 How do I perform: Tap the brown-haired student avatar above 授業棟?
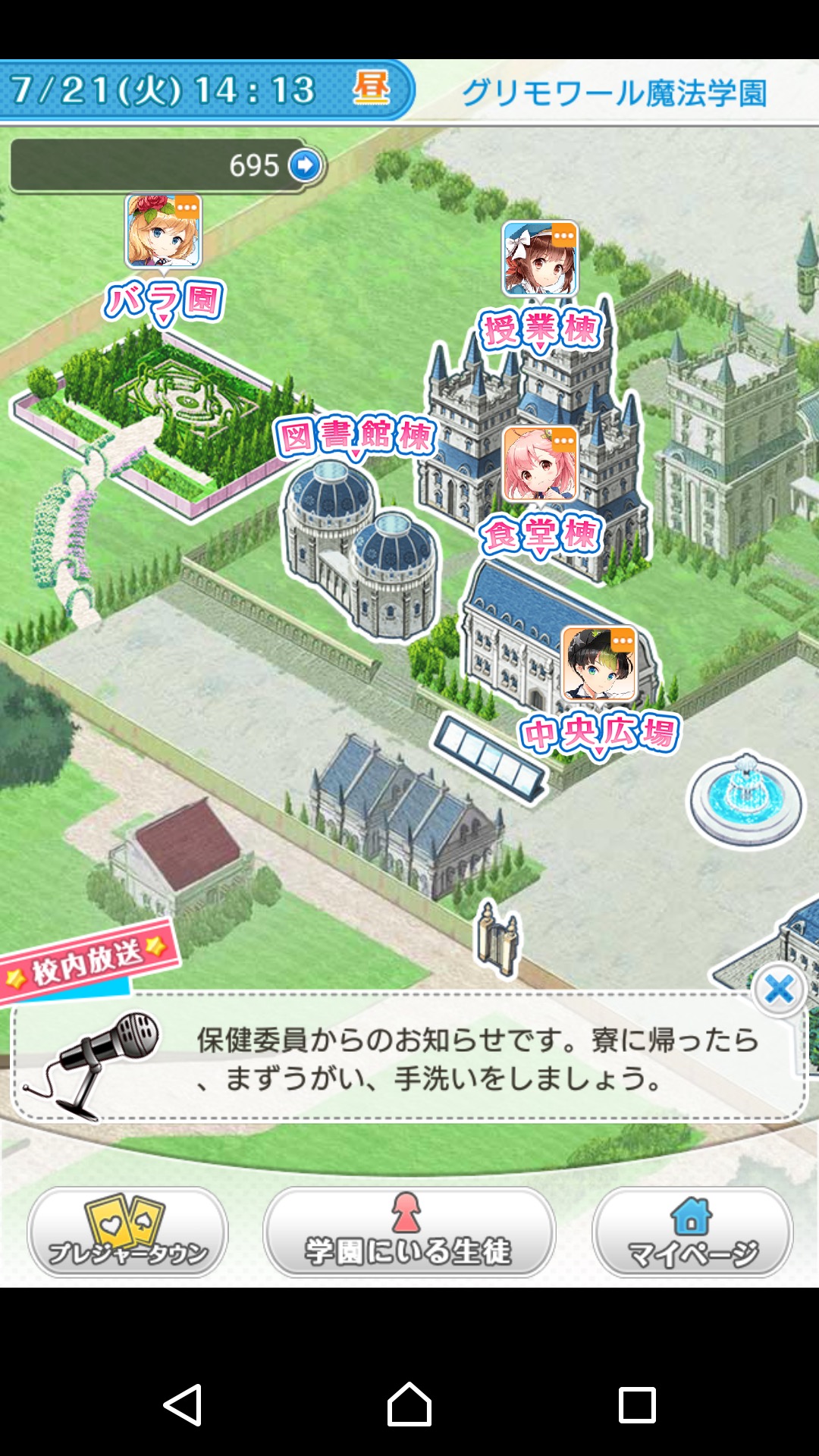coord(540,259)
